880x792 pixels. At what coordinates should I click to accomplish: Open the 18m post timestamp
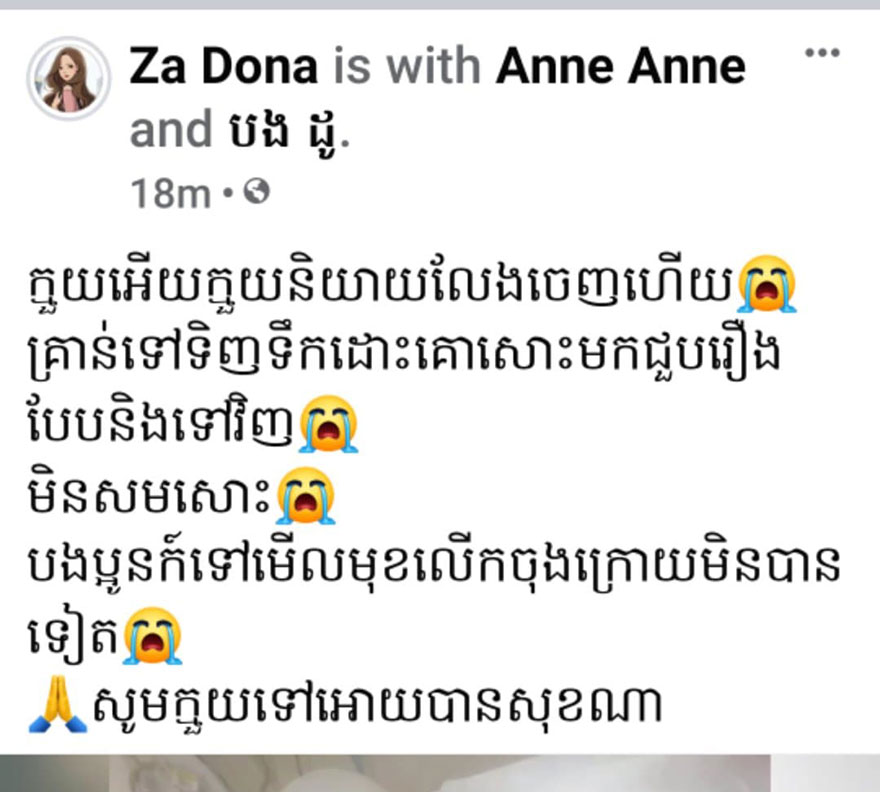(x=171, y=194)
